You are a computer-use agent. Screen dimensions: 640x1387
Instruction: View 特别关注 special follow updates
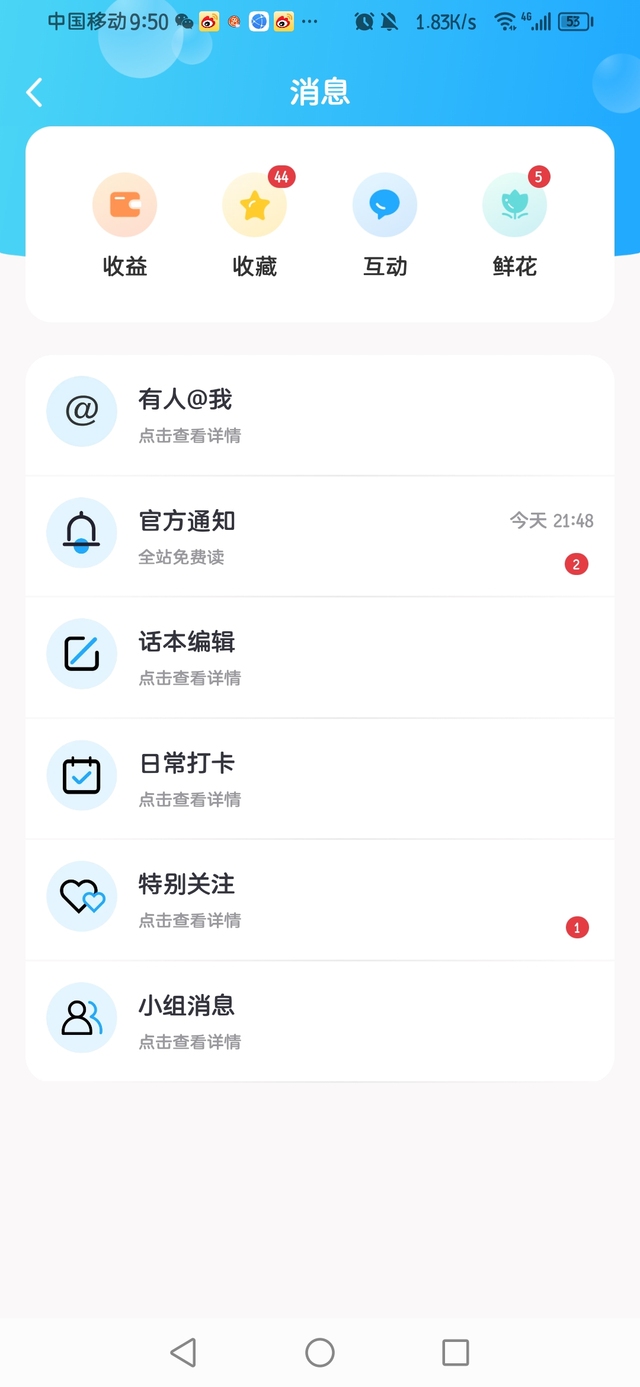pos(320,899)
